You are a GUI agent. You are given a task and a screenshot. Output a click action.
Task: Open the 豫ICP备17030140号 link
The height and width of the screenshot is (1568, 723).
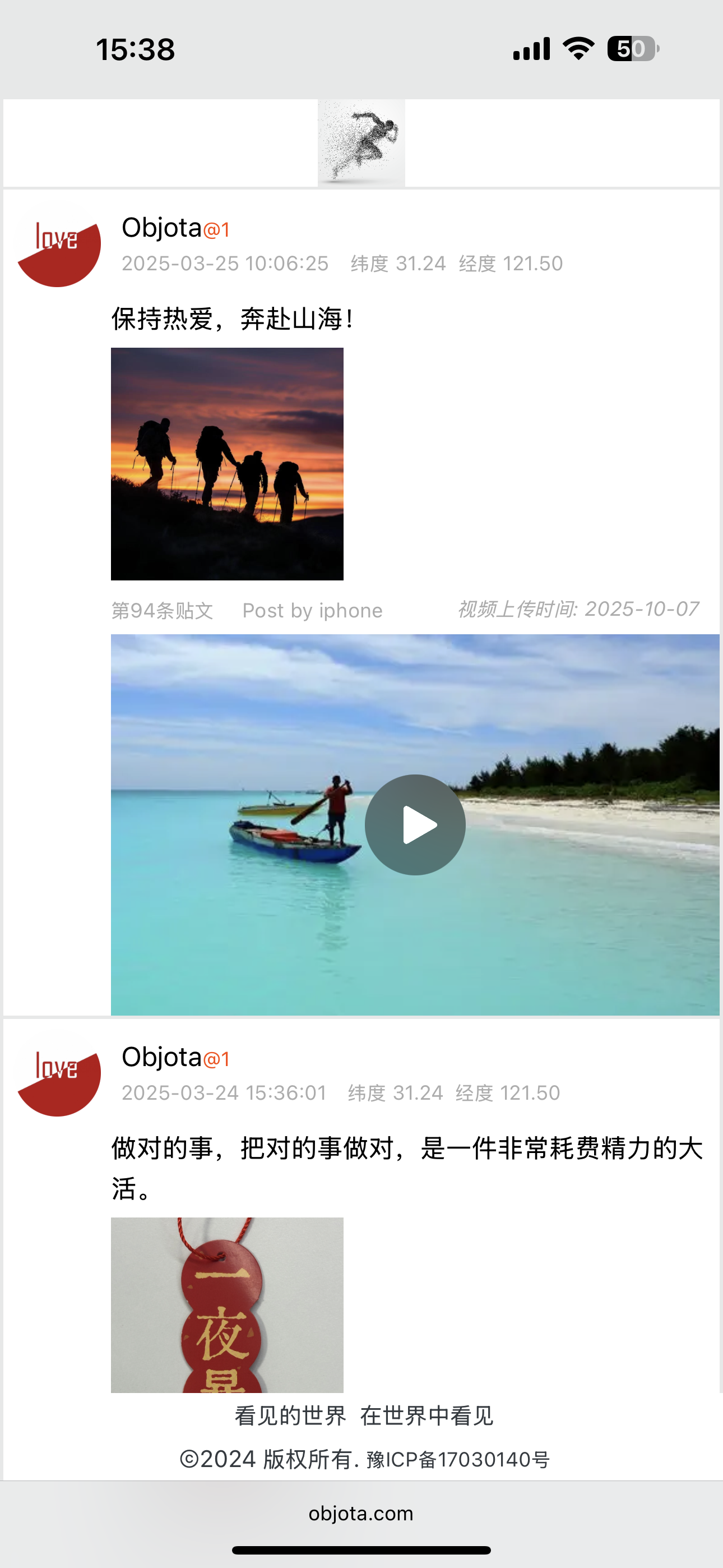[458, 1460]
